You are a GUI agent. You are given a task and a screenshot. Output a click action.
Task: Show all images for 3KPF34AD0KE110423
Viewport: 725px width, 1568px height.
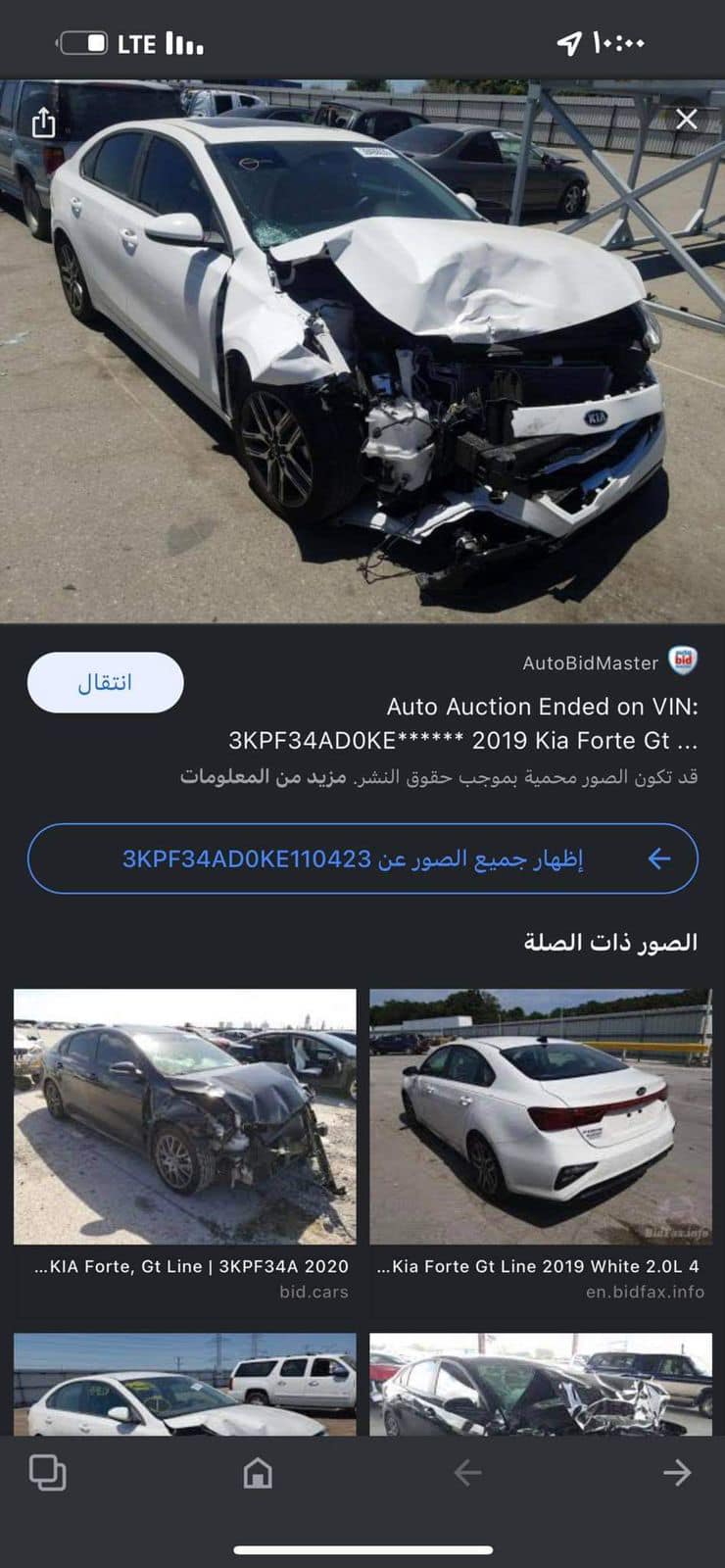362,859
